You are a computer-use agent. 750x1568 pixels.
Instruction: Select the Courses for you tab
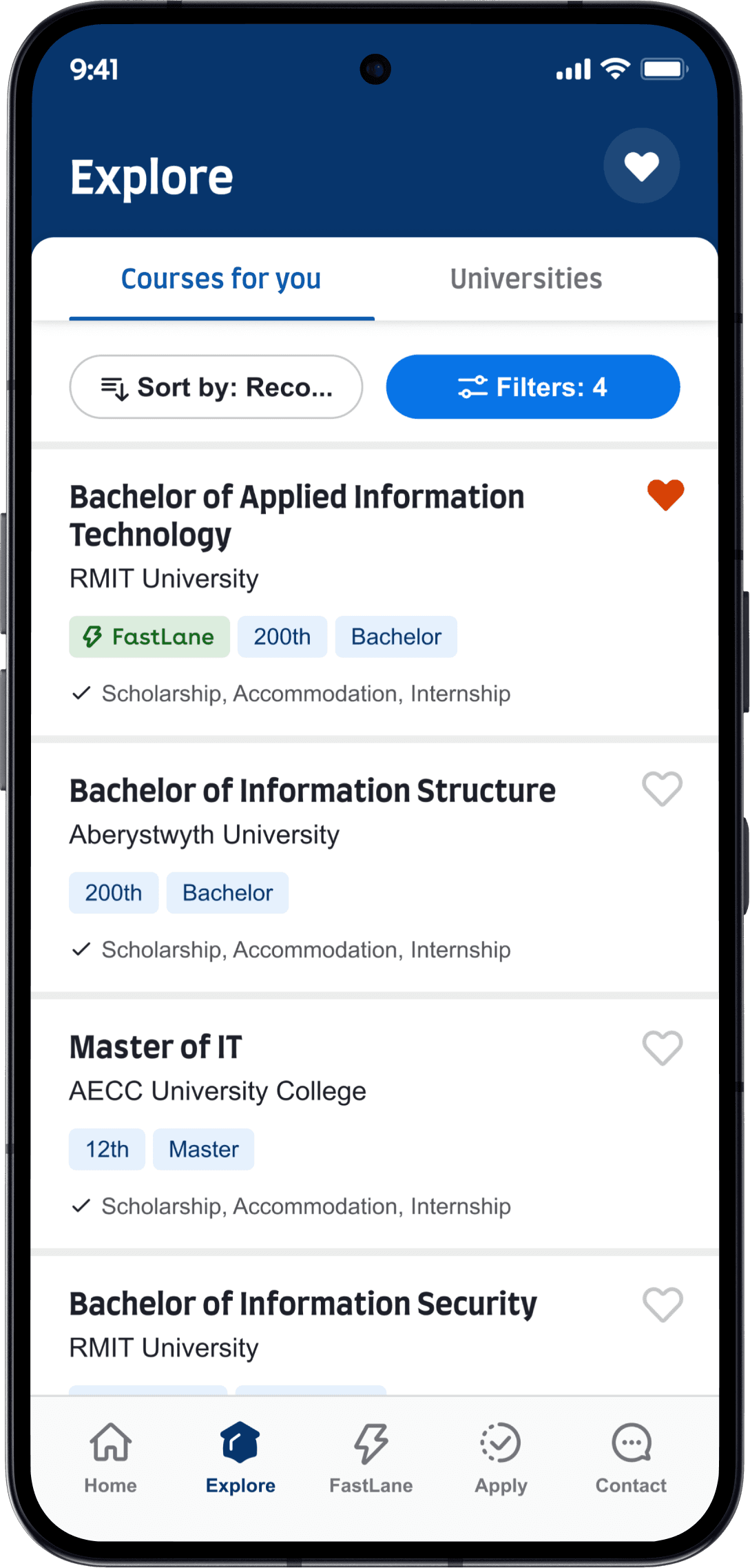point(221,279)
